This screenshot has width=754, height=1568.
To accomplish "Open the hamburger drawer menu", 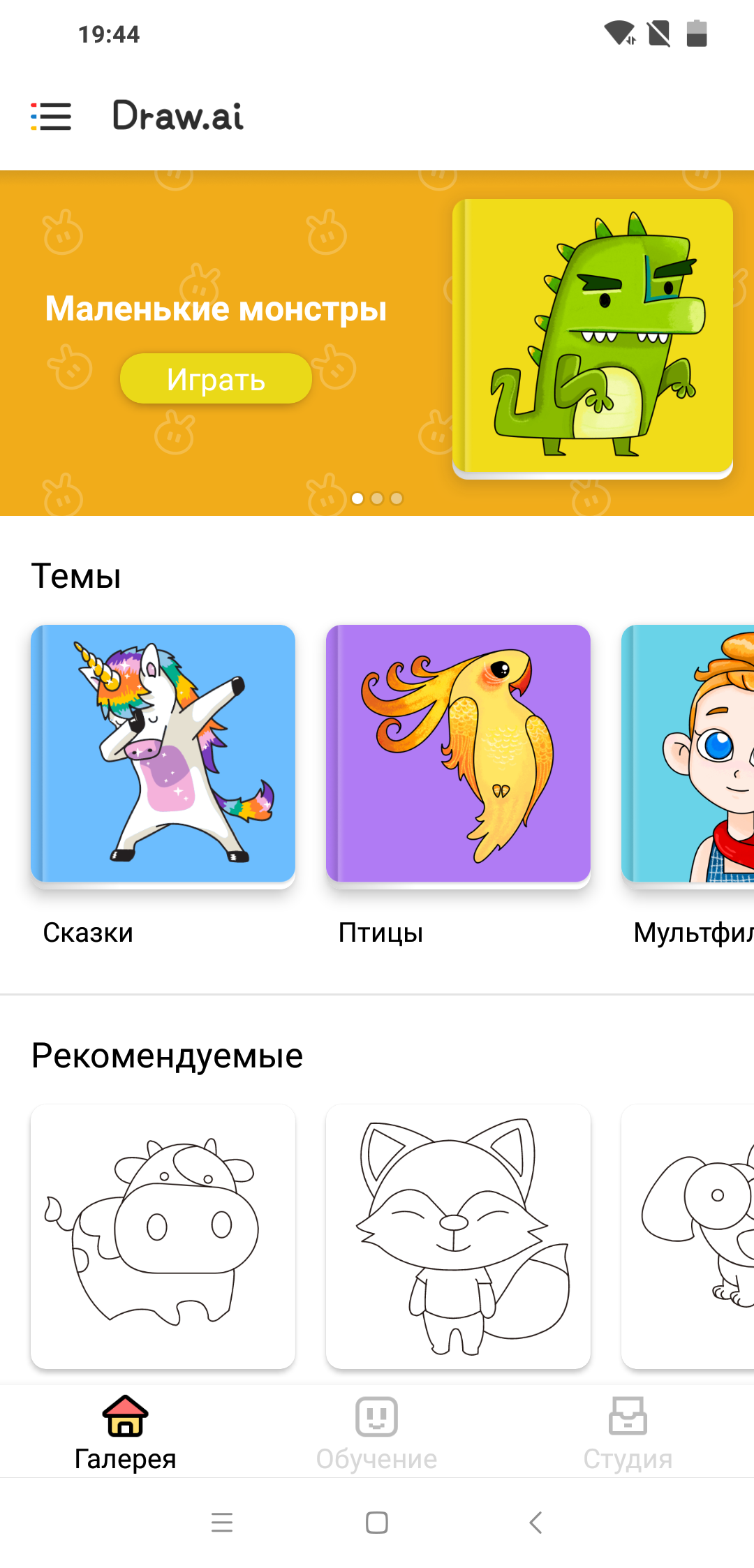I will click(51, 116).
